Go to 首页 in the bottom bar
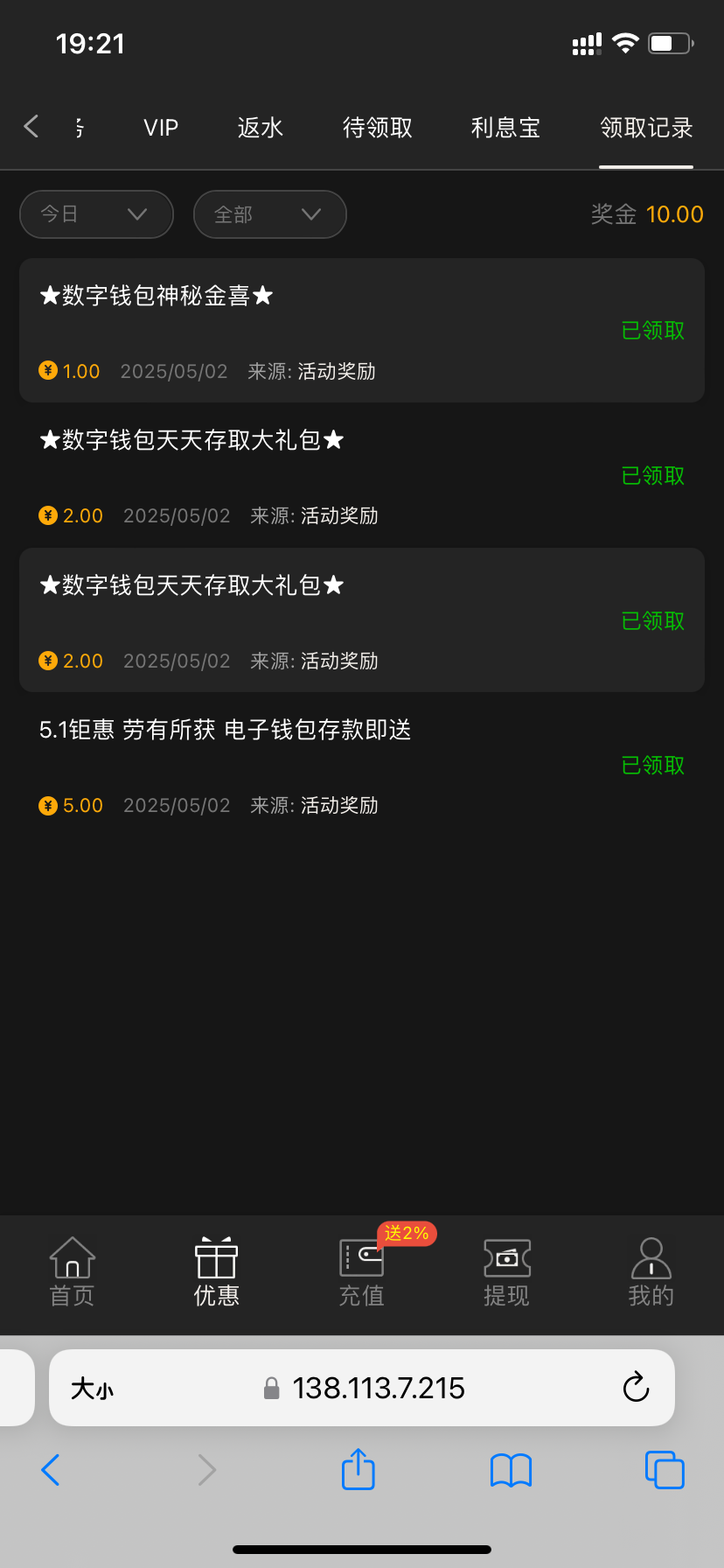724x1568 pixels. click(x=72, y=1272)
